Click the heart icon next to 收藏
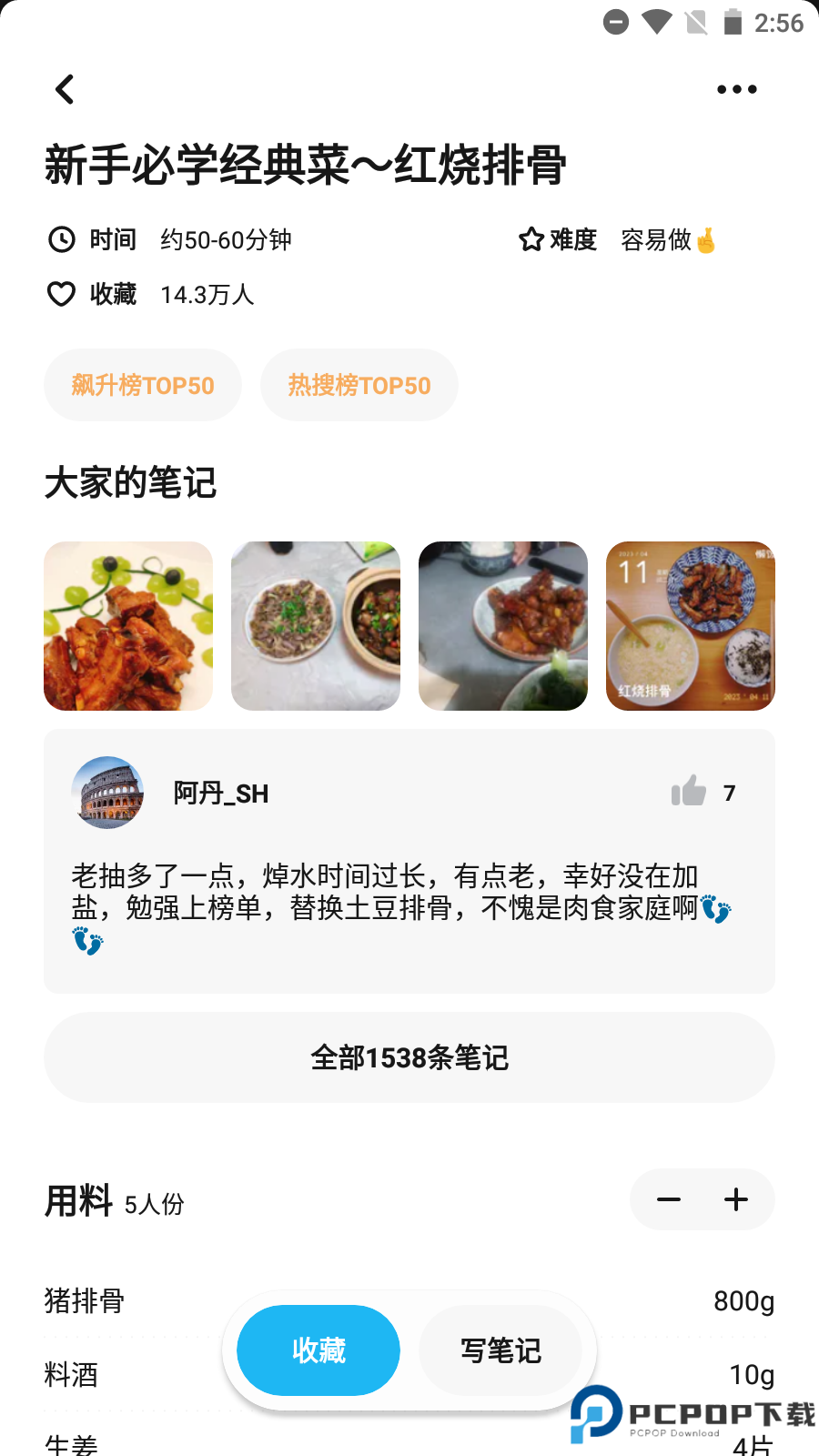Screen dimensions: 819x1456 coord(60,294)
